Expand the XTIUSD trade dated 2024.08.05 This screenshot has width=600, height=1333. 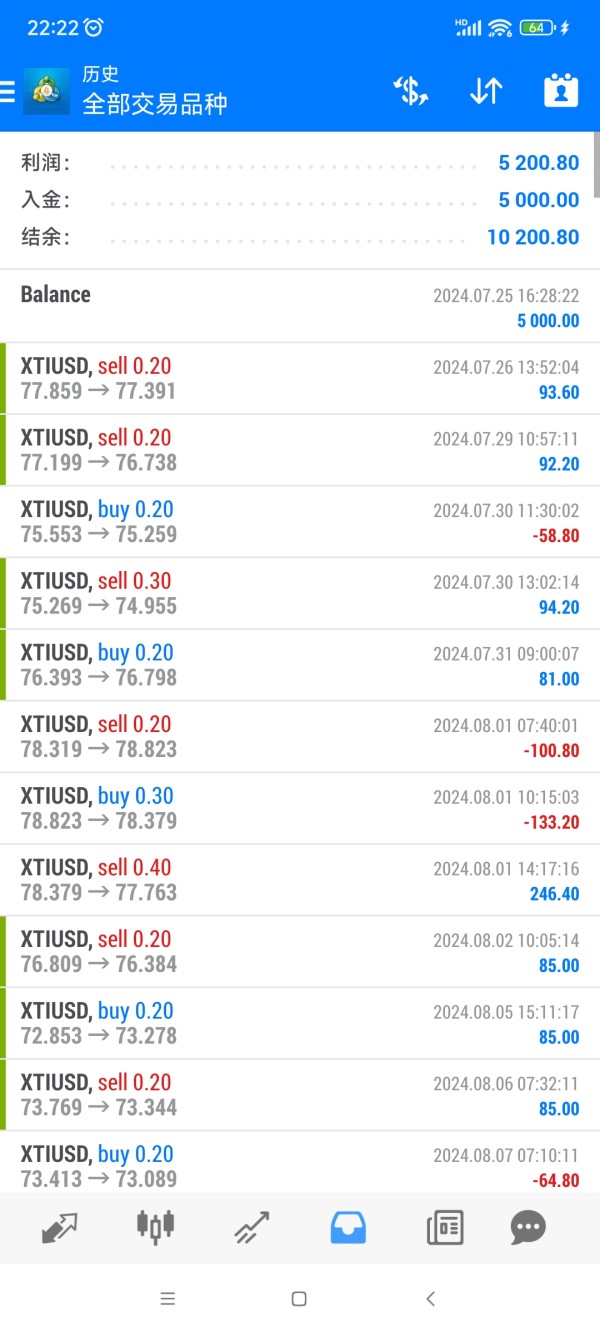pyautogui.click(x=300, y=1024)
